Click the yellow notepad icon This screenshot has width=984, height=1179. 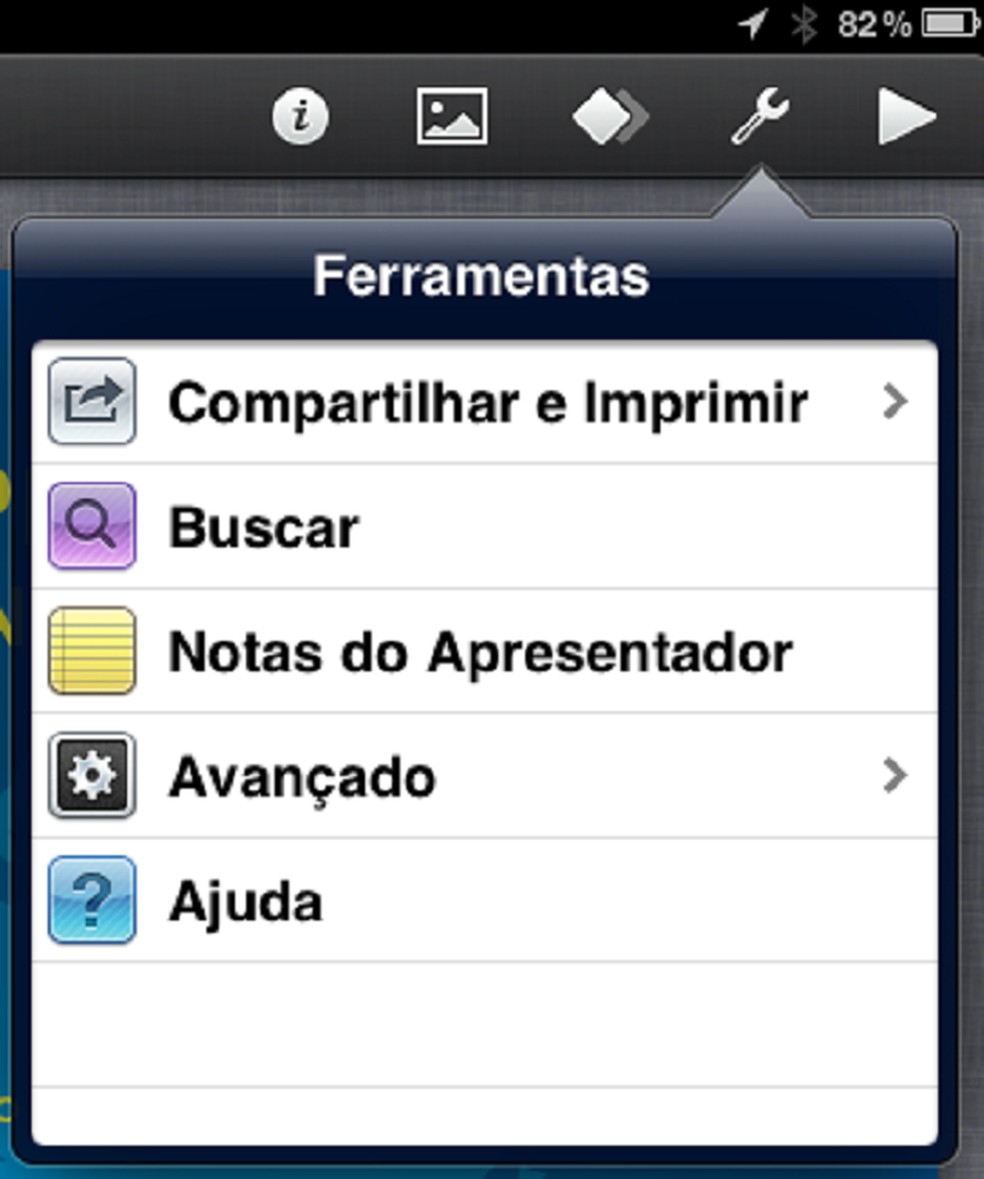[91, 651]
